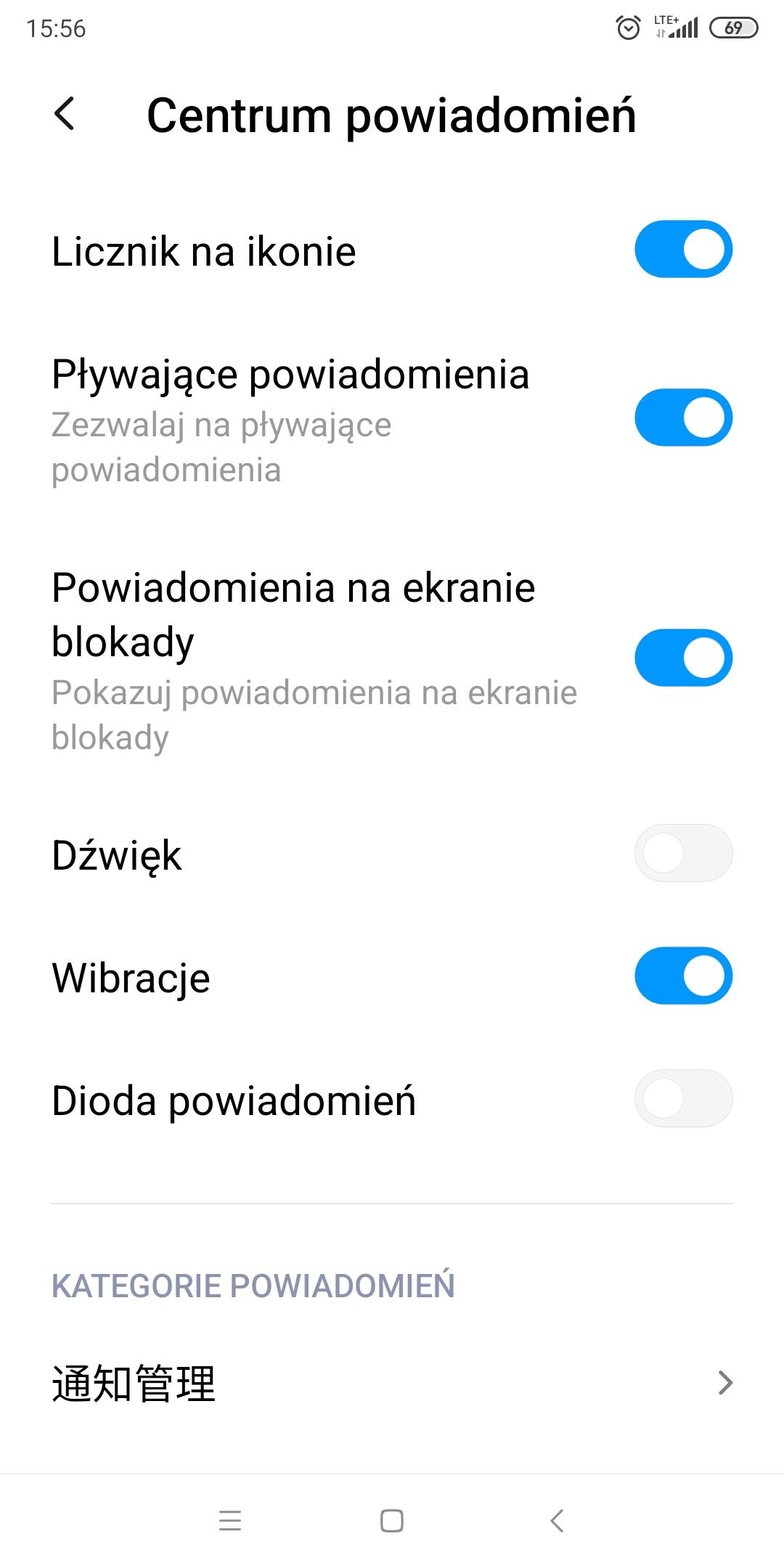Switch off Wibracje
The image size is (784, 1568).
tap(683, 976)
